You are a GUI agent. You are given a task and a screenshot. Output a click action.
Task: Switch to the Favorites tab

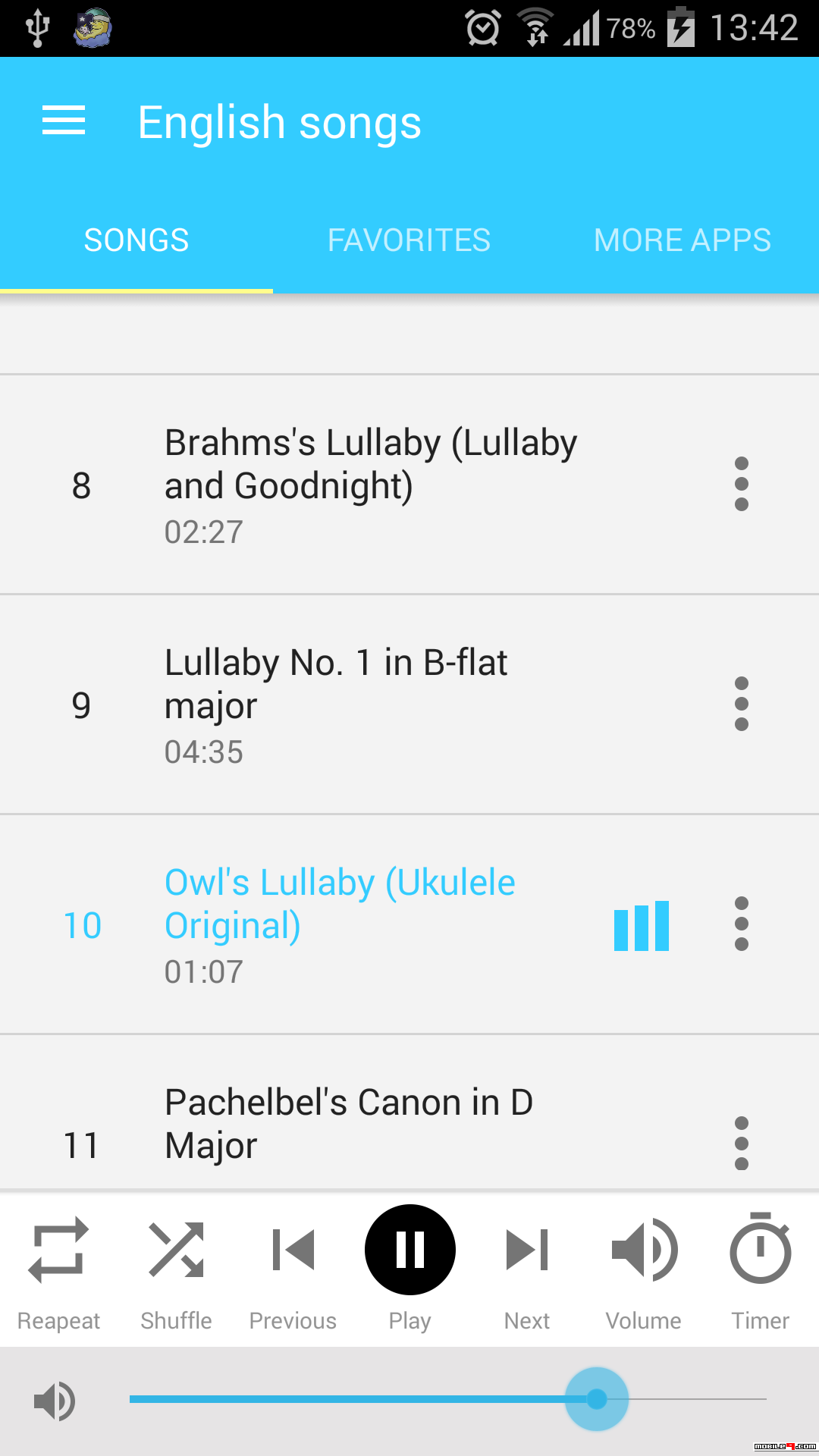409,240
